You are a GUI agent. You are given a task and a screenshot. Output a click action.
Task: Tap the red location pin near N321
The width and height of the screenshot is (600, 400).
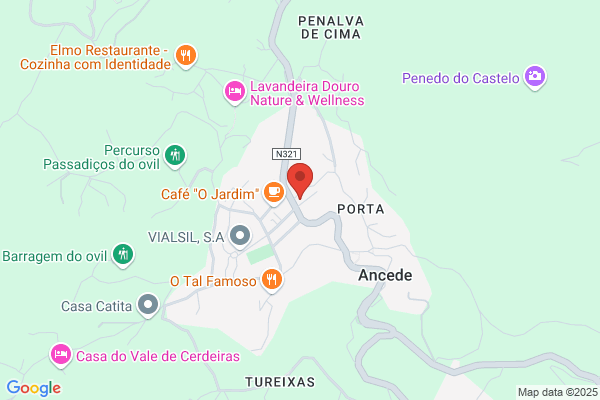point(300,180)
